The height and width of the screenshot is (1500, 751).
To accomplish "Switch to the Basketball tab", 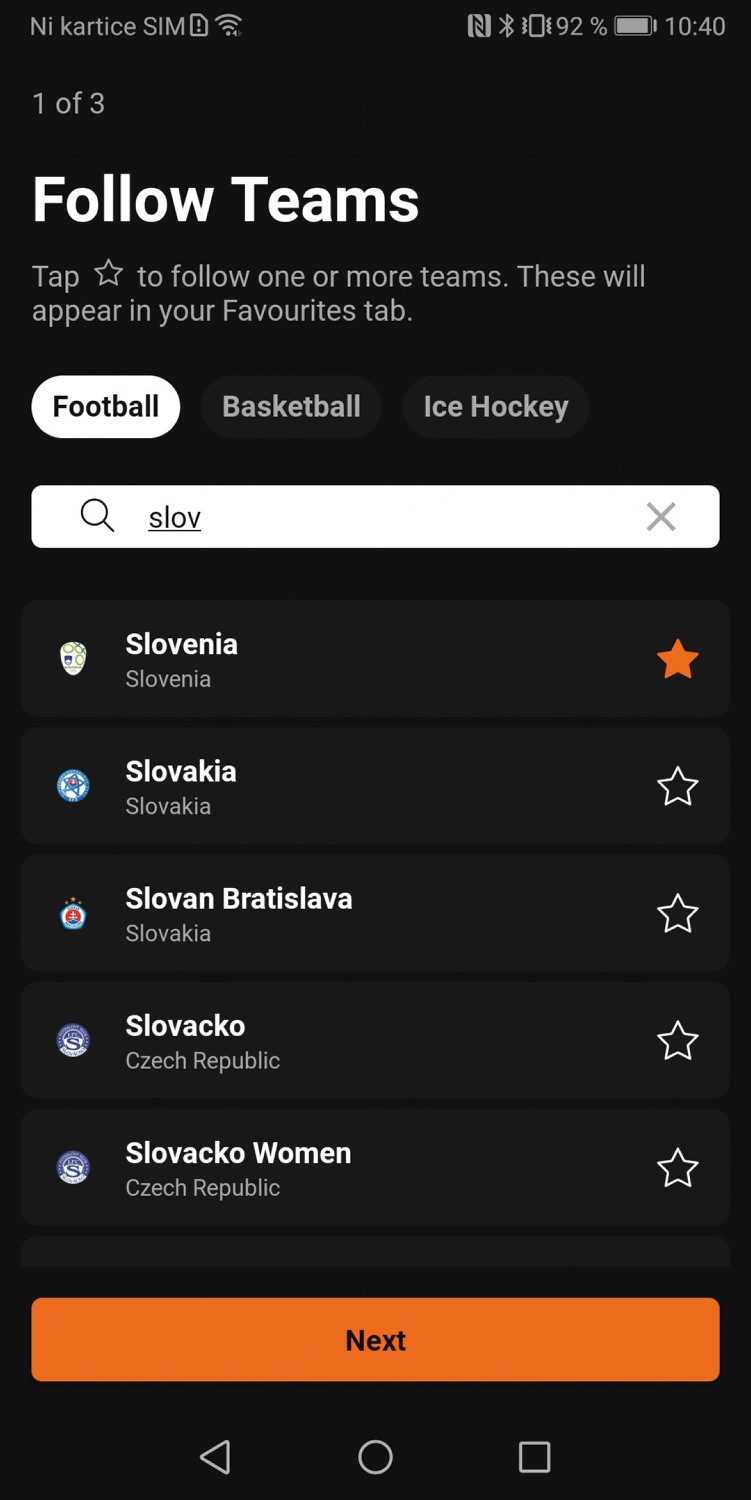I will [291, 406].
